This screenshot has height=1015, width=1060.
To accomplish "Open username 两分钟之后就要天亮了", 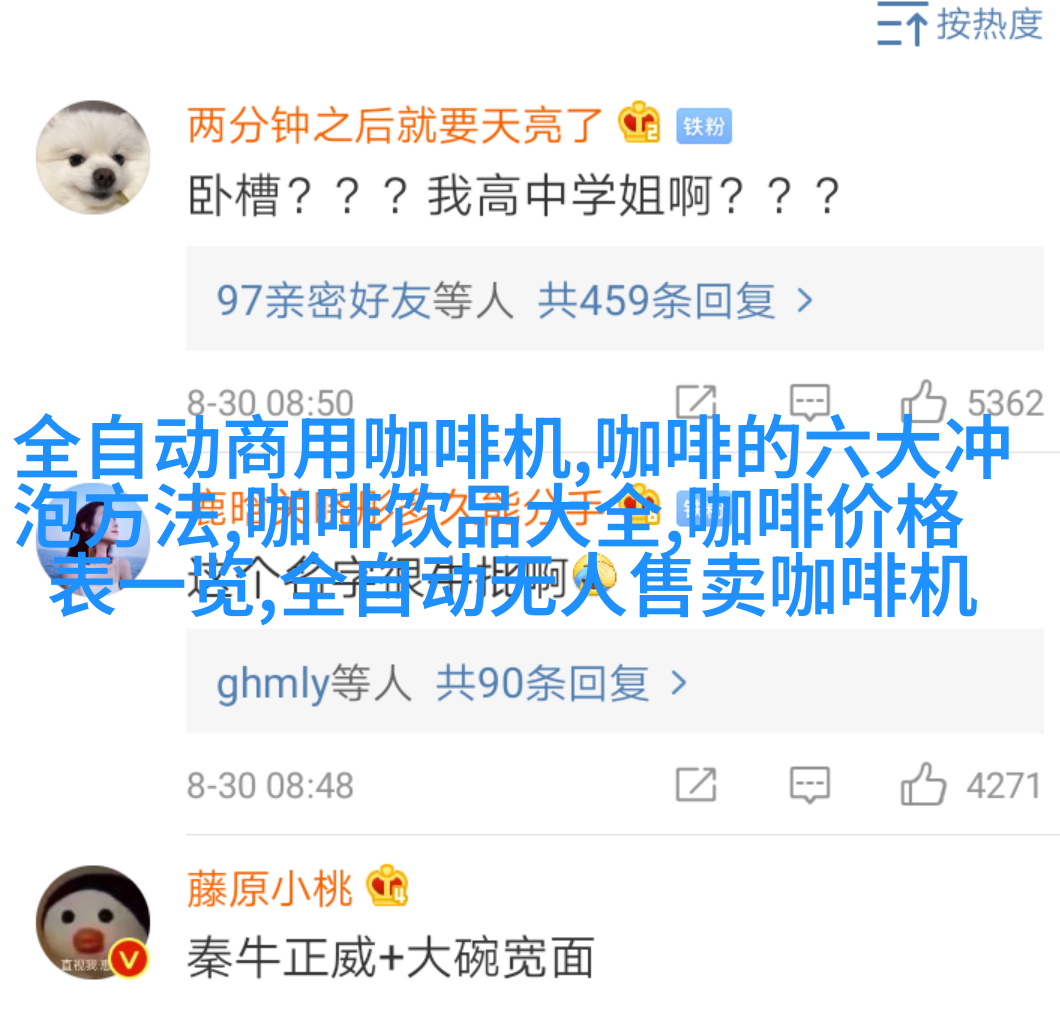I will coord(395,126).
